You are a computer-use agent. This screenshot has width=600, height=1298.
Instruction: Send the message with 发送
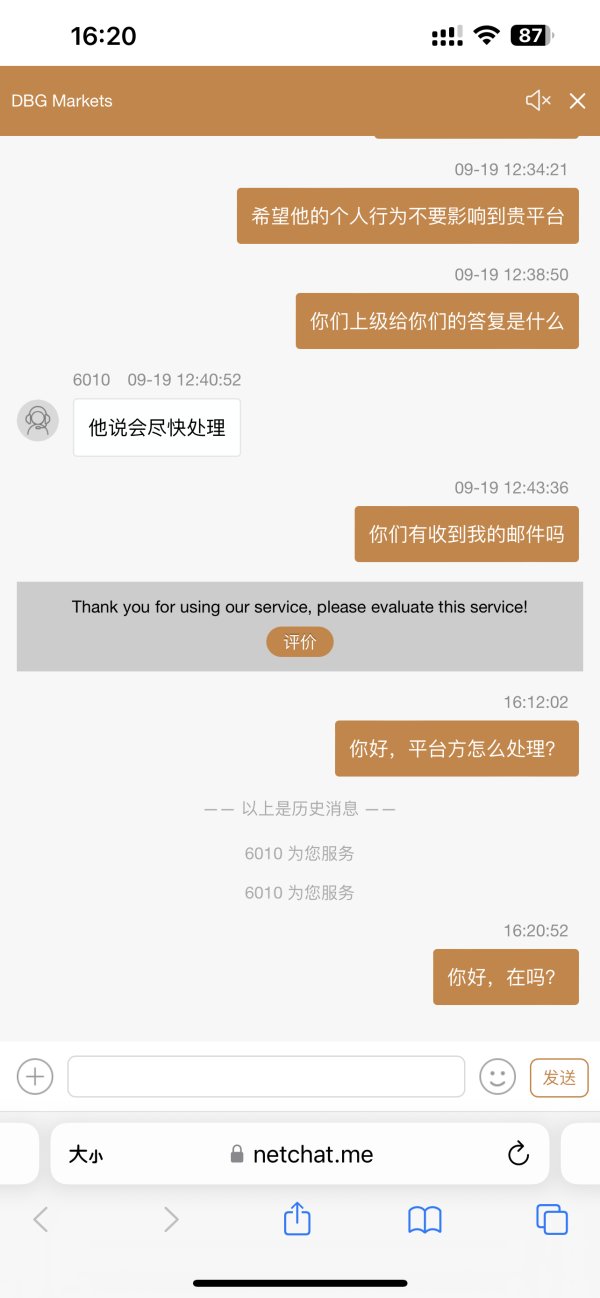click(x=559, y=1077)
